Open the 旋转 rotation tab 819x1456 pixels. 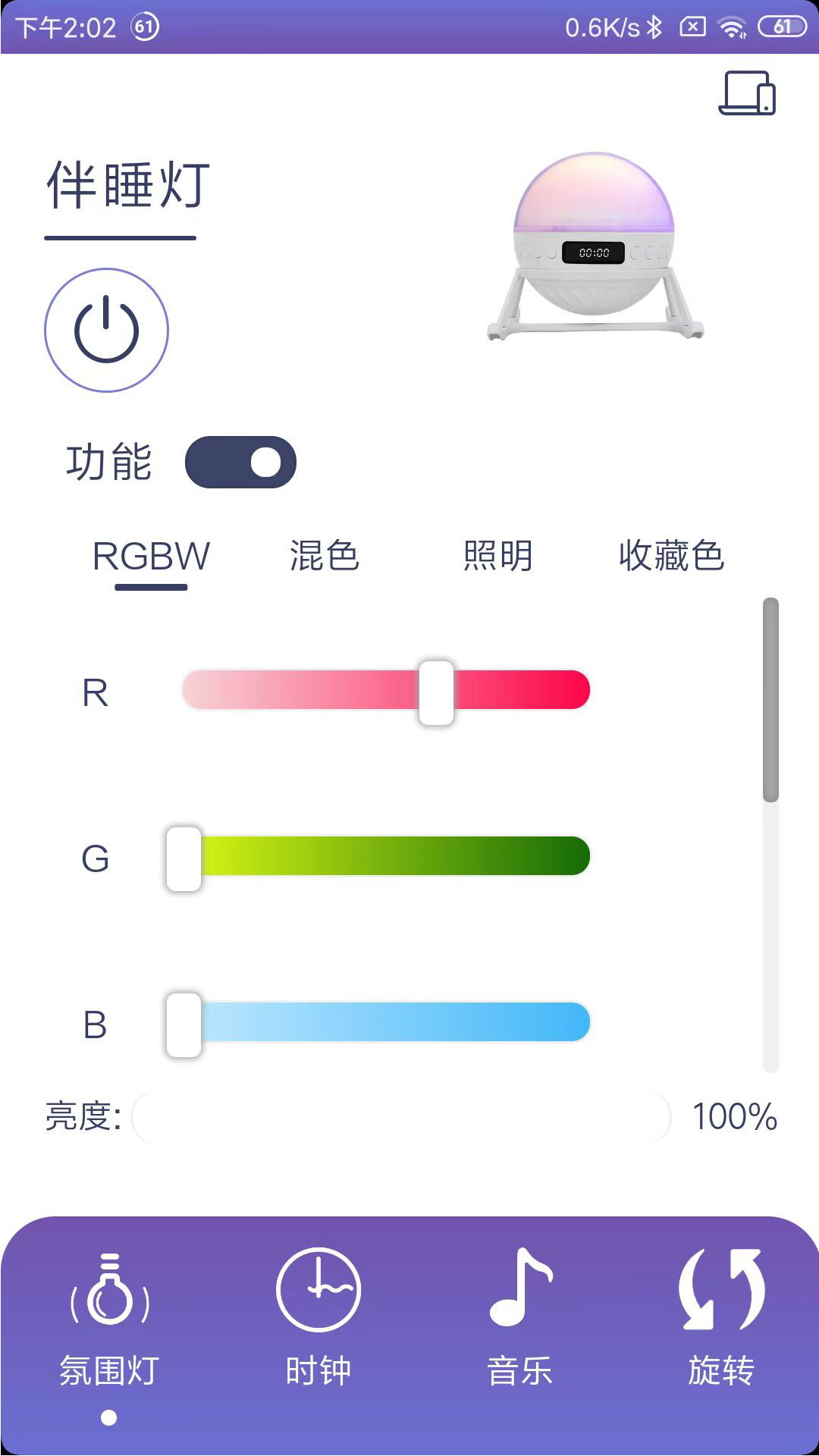(x=721, y=1319)
